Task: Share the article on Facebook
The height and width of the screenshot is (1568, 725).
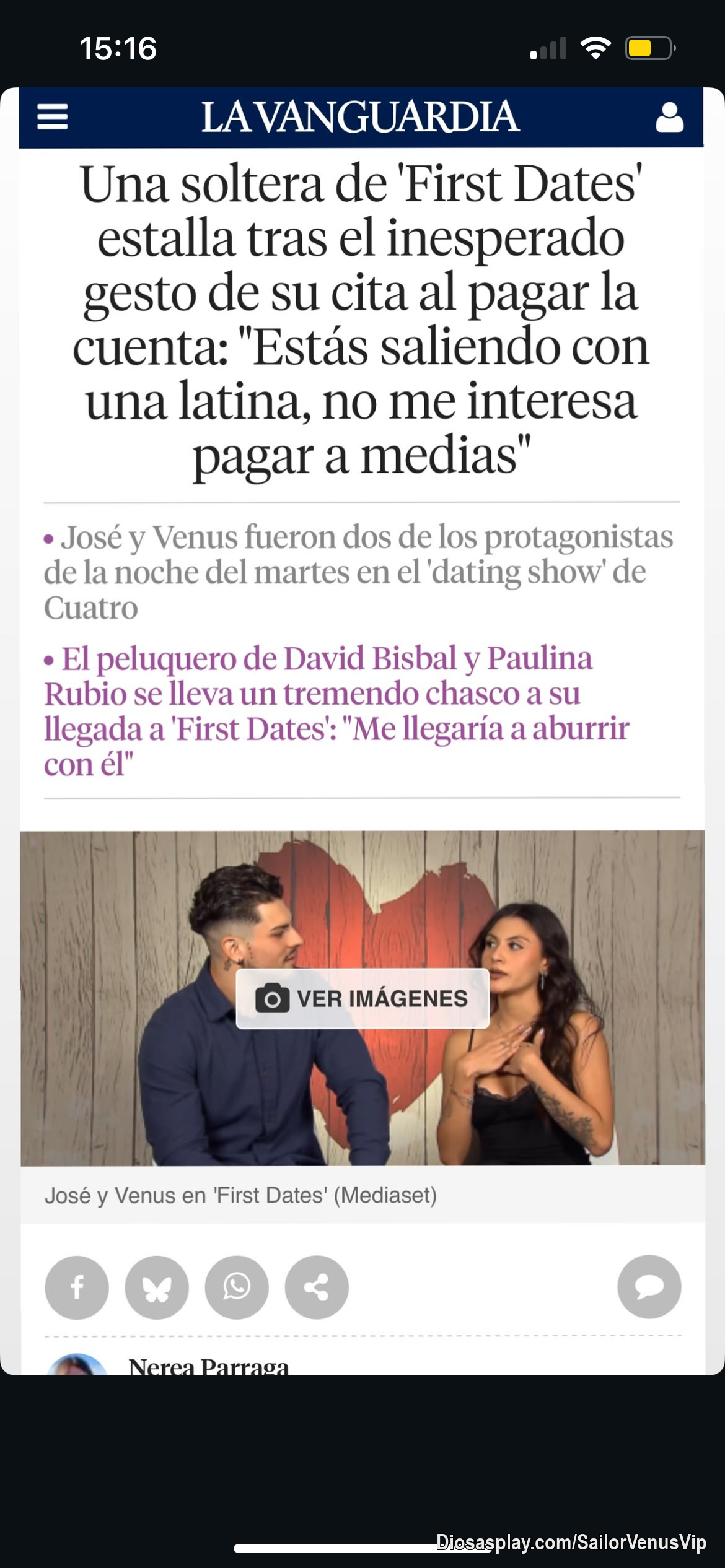Action: point(77,1287)
